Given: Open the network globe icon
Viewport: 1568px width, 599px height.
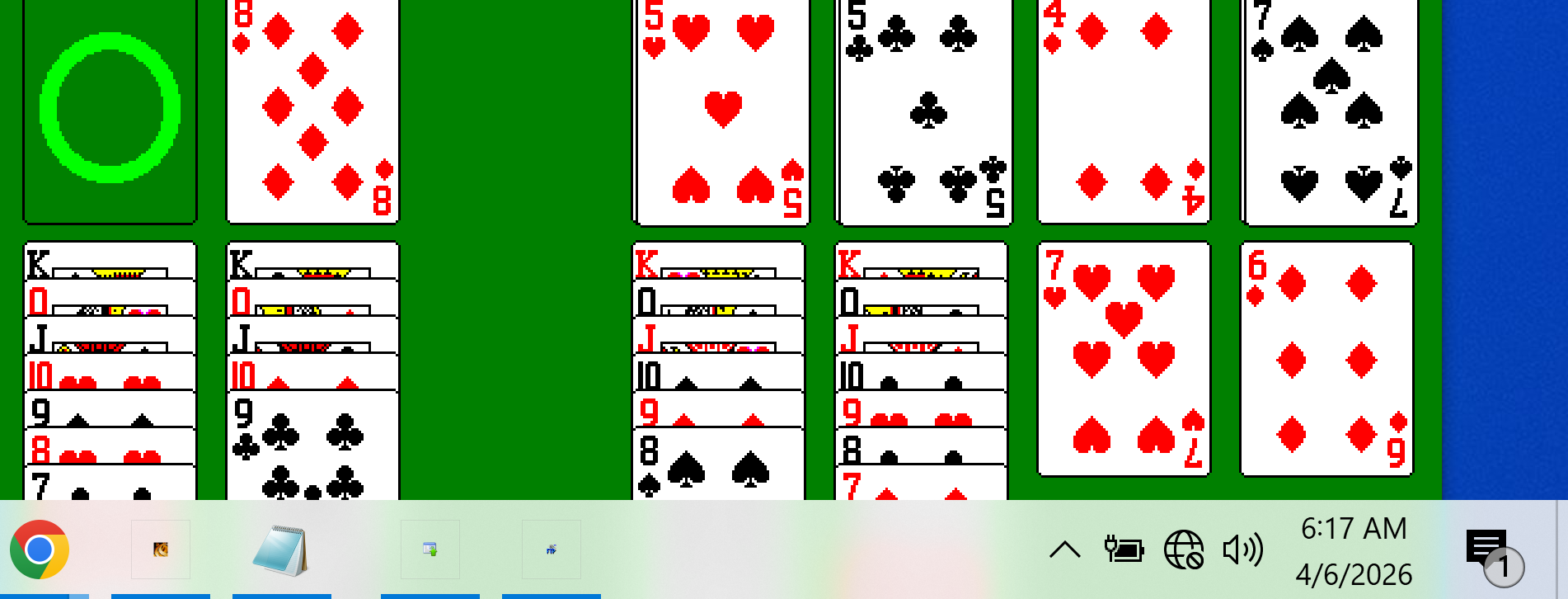Looking at the screenshot, I should point(1183,549).
